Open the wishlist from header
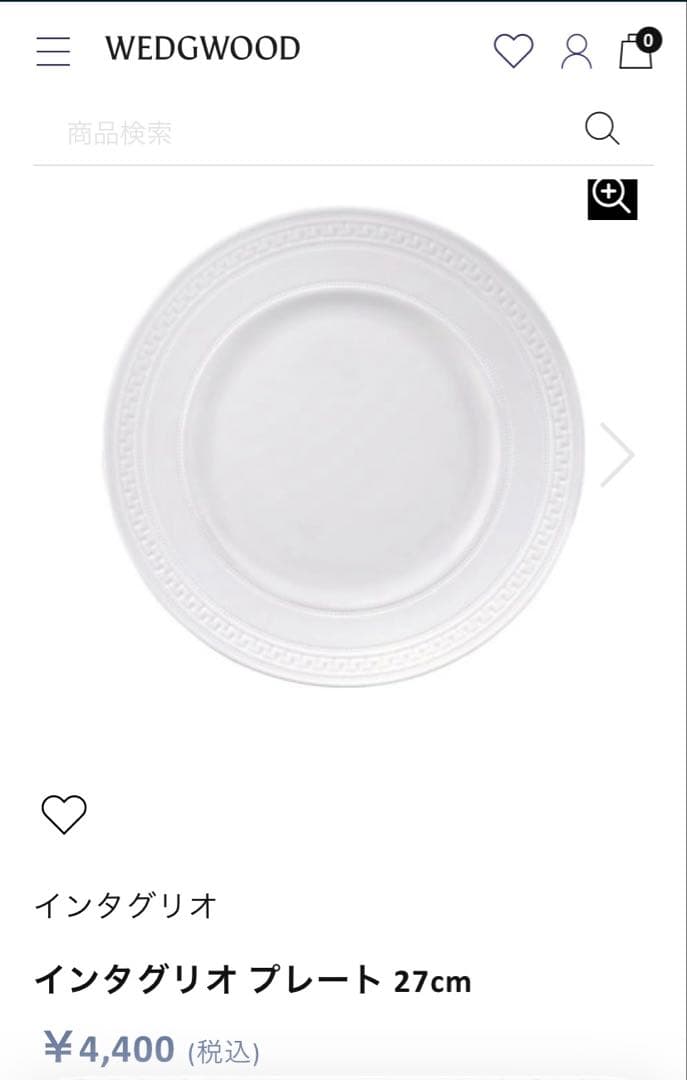This screenshot has height=1080, width=687. 514,51
